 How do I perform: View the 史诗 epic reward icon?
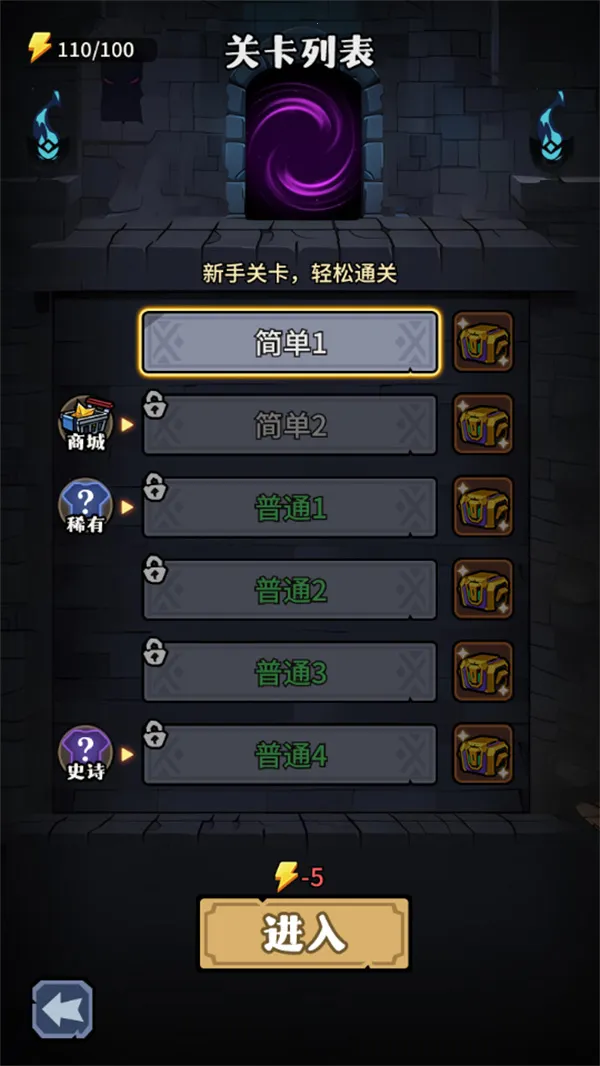86,754
